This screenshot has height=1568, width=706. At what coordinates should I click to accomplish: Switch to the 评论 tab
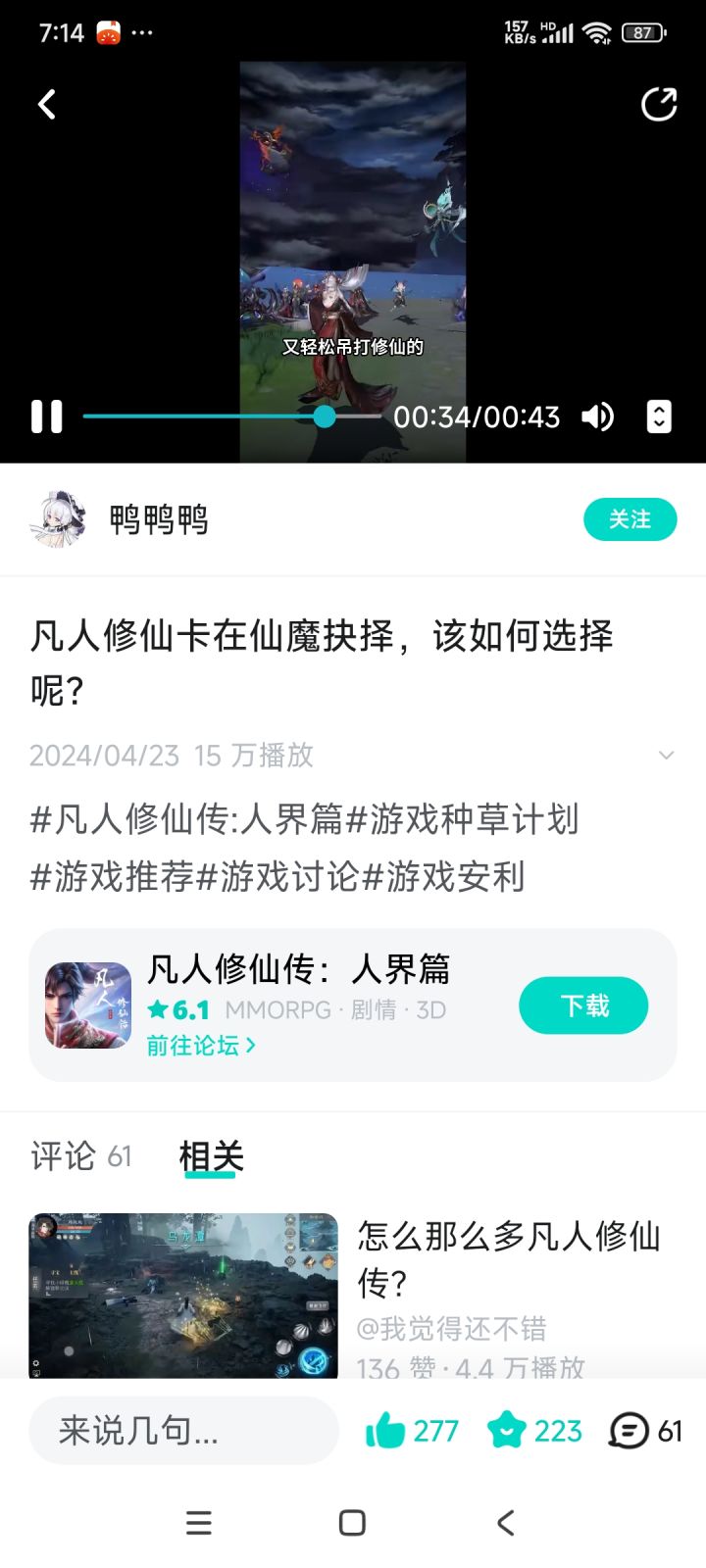80,1156
